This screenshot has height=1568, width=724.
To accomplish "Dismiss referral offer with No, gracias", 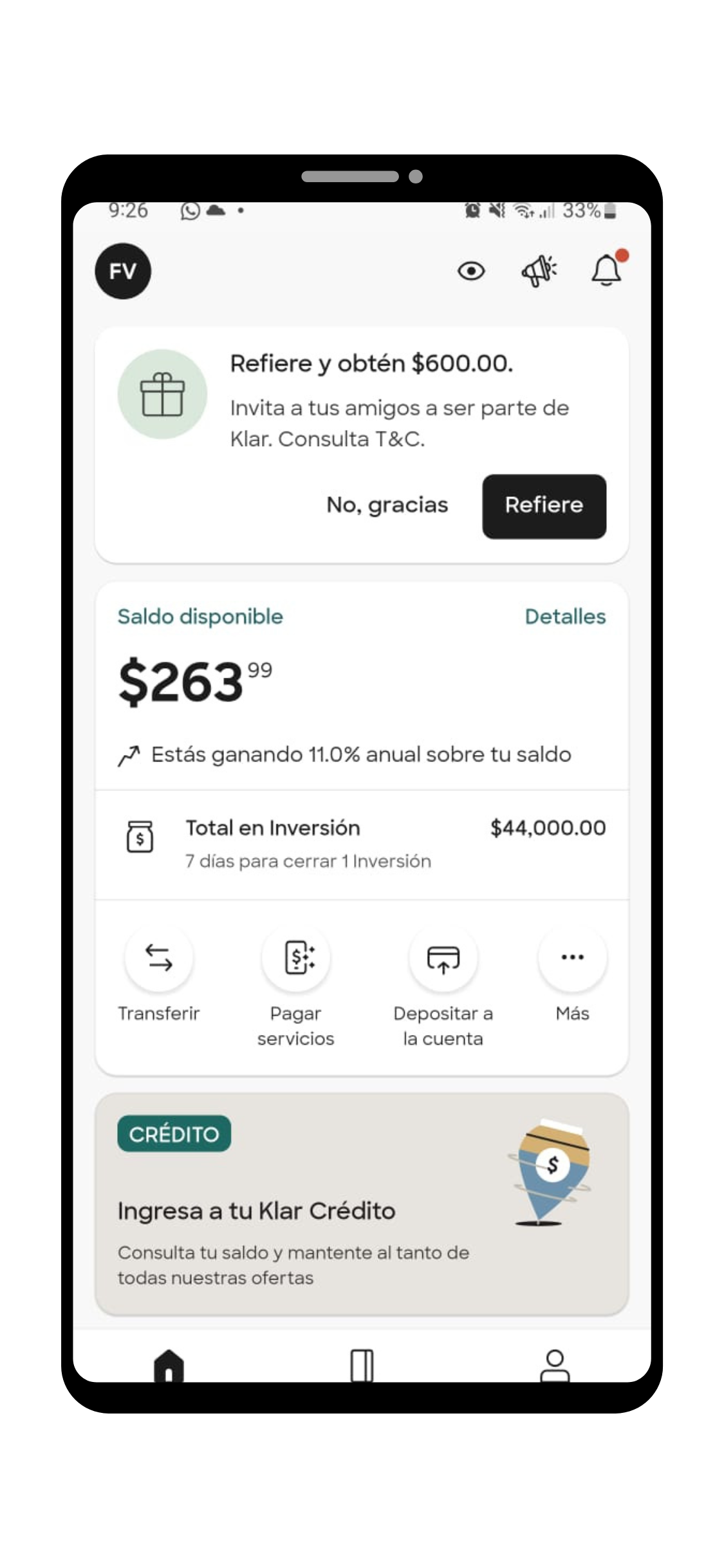I will (387, 505).
